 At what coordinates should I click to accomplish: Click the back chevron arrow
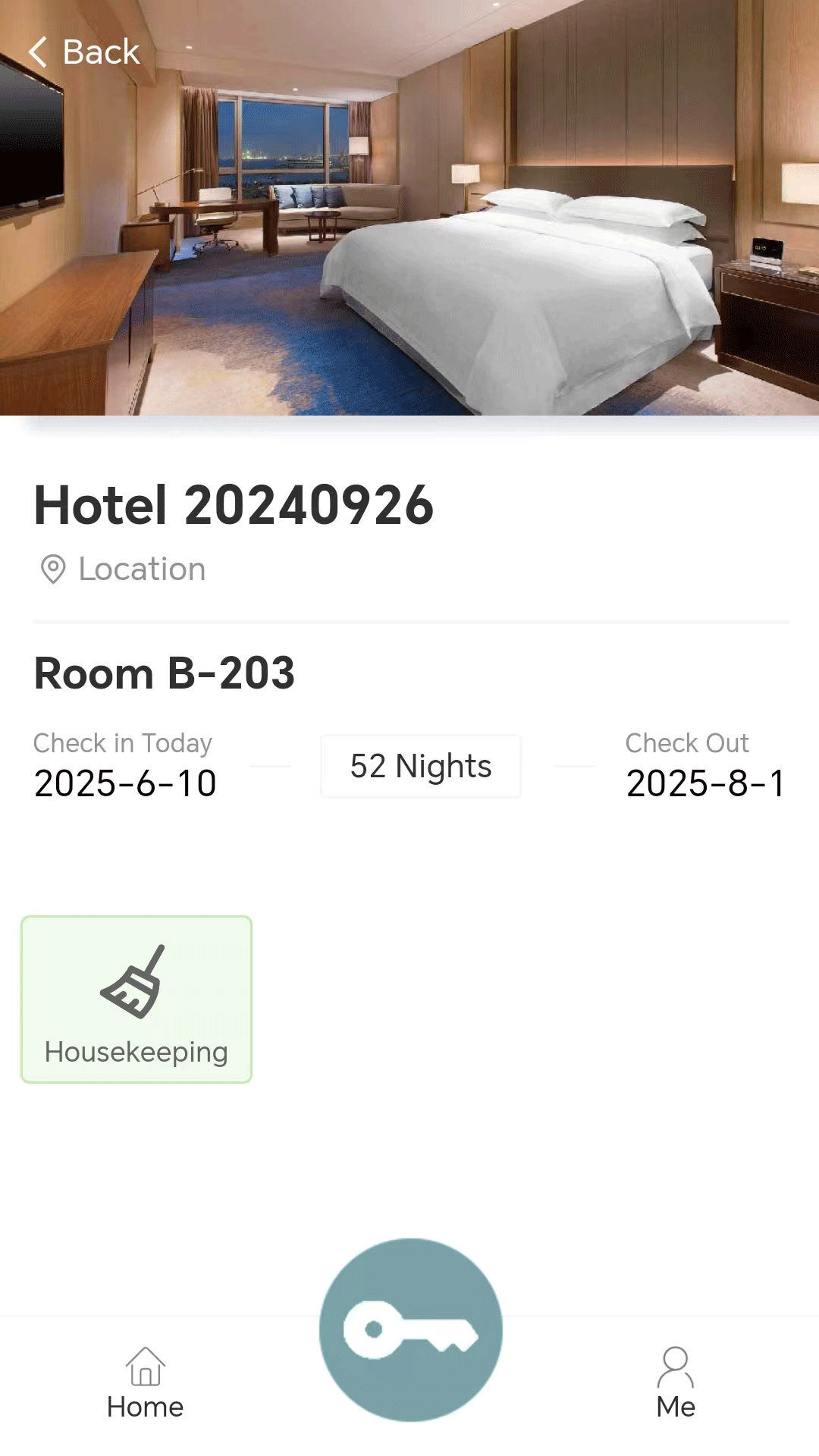(37, 50)
